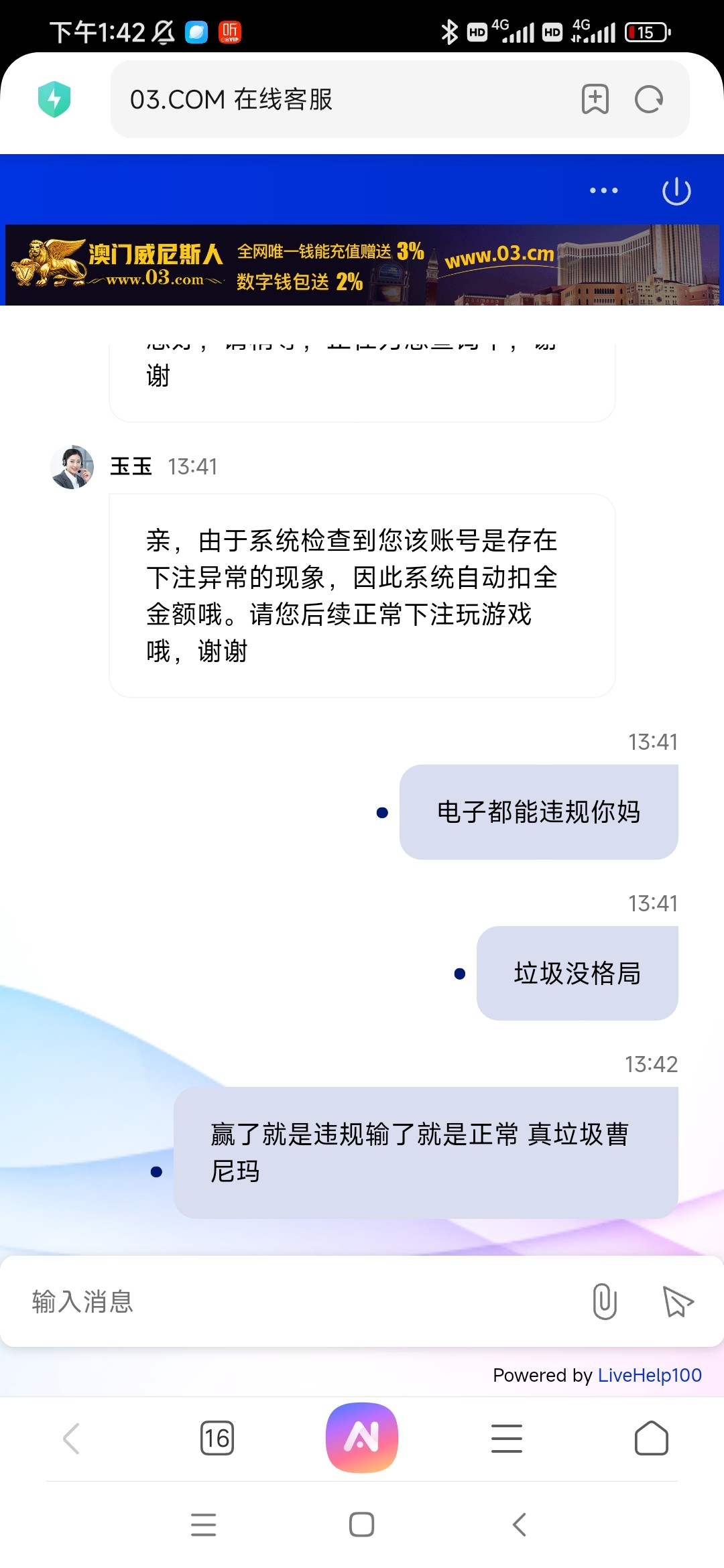Launch the browser's AI assistant button
724x1568 pixels.
click(362, 1437)
